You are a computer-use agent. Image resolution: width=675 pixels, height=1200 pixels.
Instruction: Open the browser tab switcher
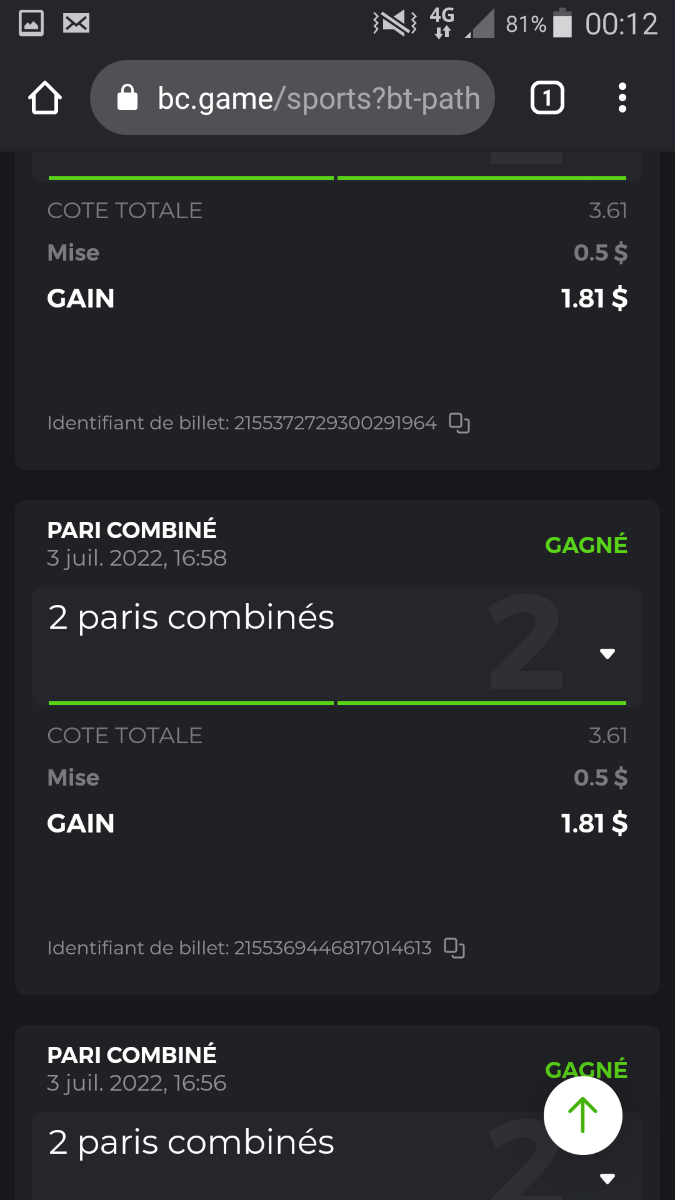click(547, 98)
